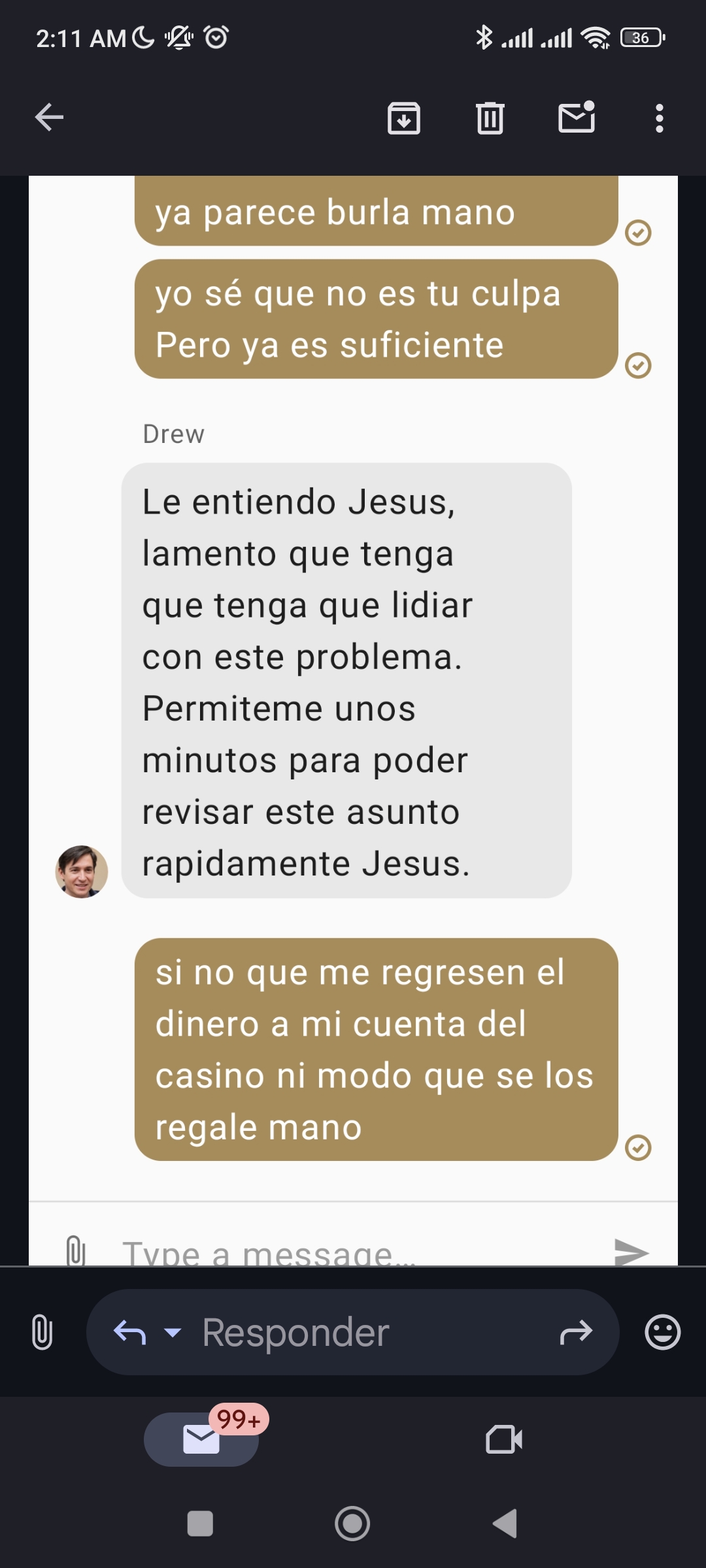Tap the system home button
Viewport: 706px width, 1568px height.
point(352,1524)
